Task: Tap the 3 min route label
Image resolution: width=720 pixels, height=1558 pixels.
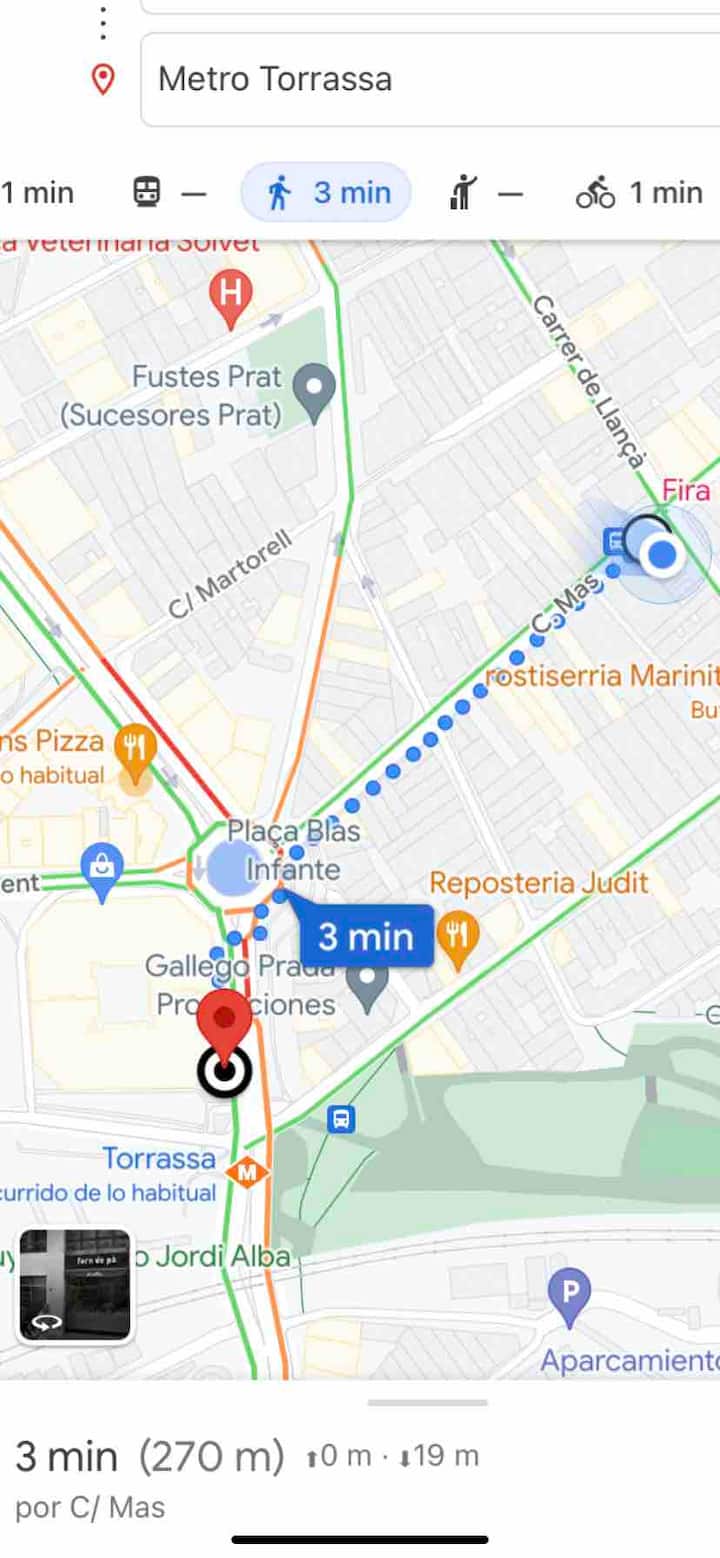Action: pyautogui.click(x=366, y=937)
